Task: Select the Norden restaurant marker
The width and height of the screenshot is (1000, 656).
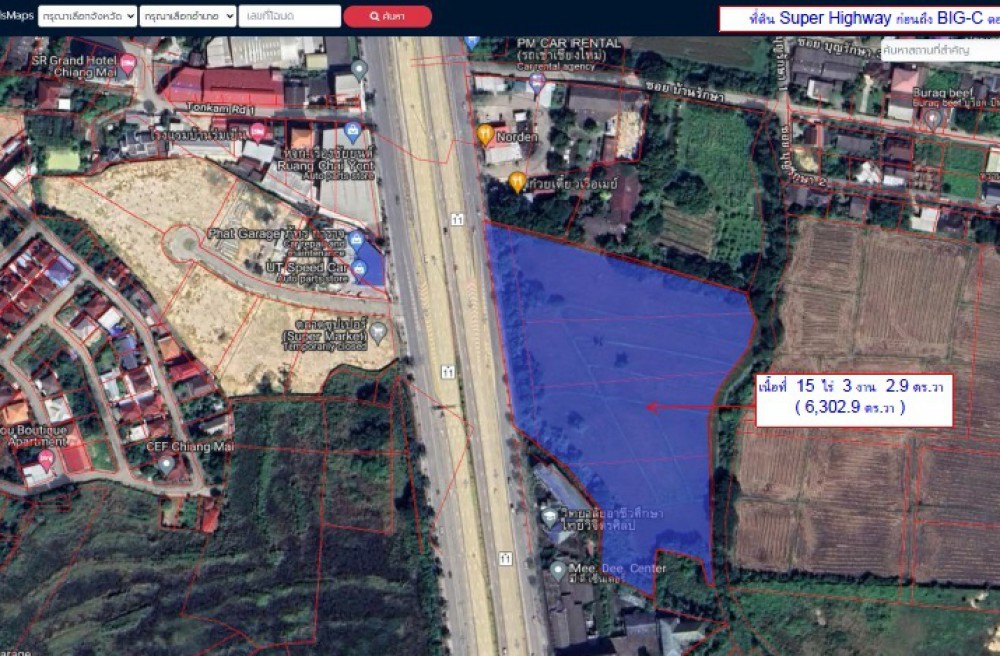Action: (485, 133)
